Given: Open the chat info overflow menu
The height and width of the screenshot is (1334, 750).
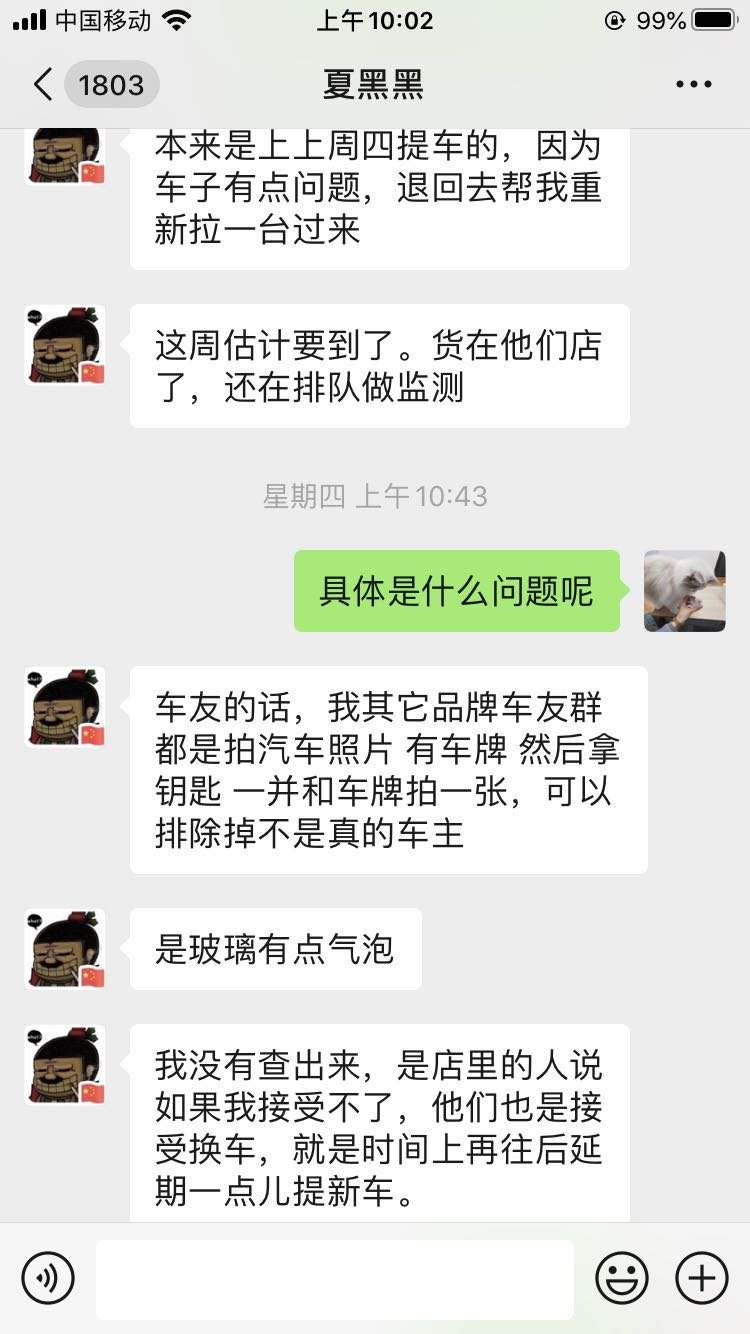Looking at the screenshot, I should coord(693,85).
